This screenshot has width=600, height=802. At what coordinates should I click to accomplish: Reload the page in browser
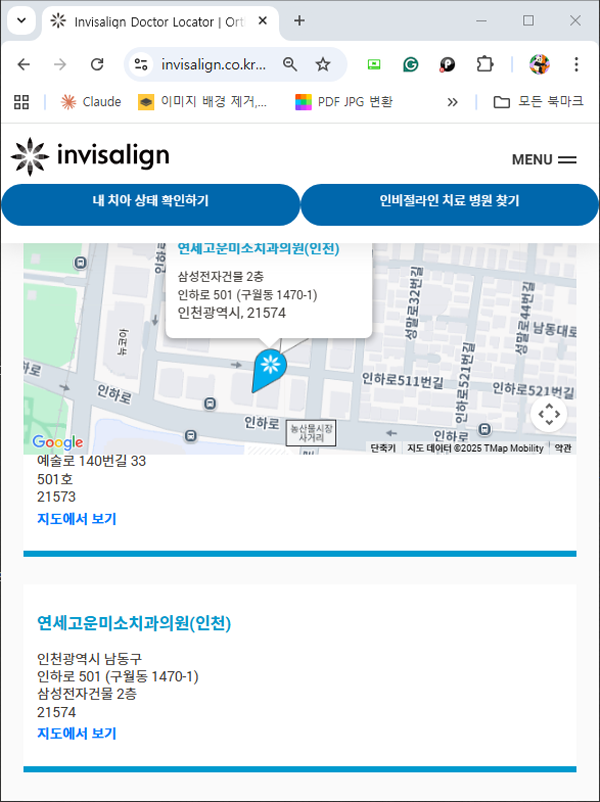click(97, 64)
